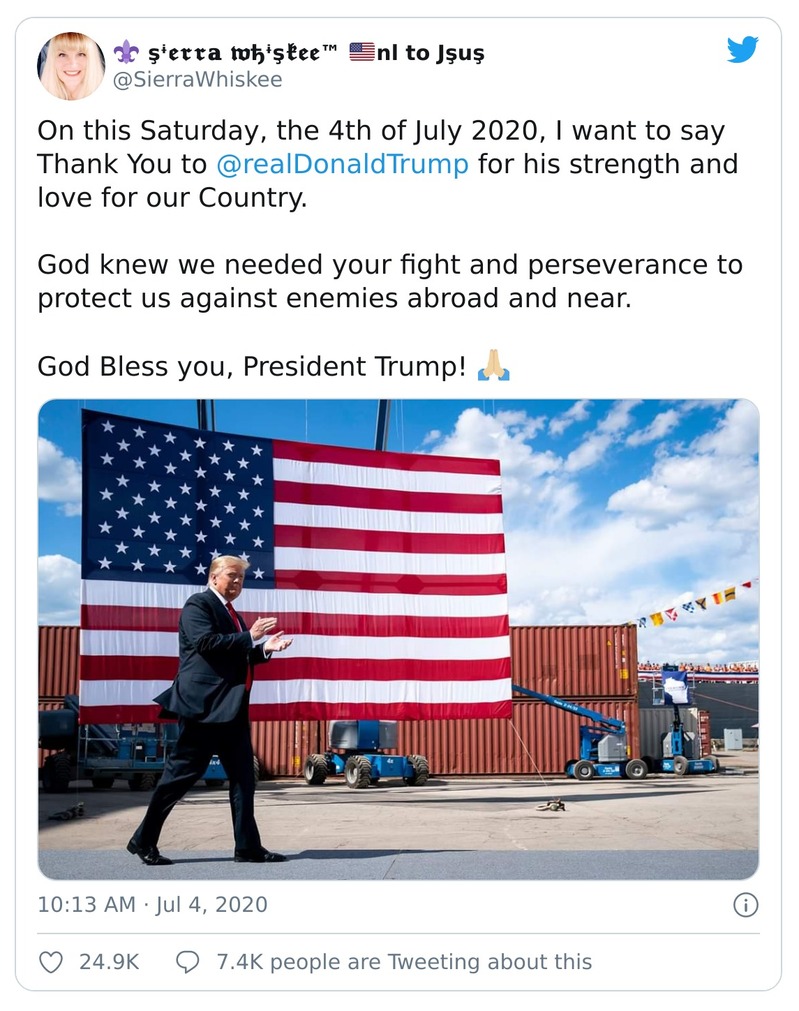This screenshot has height=1011, width=799.
Task: Open the reply speech bubble icon
Action: [x=186, y=961]
